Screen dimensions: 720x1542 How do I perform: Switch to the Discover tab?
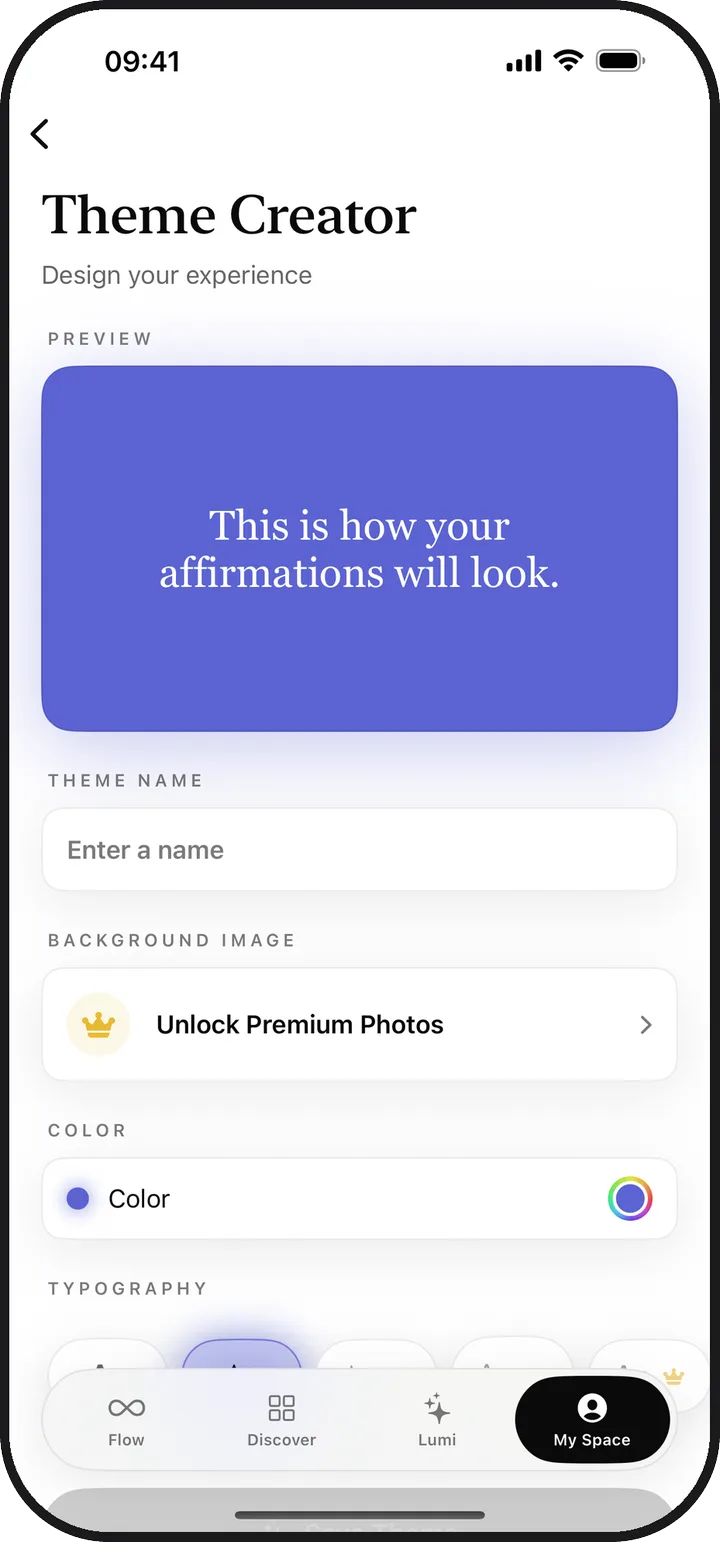282,1420
